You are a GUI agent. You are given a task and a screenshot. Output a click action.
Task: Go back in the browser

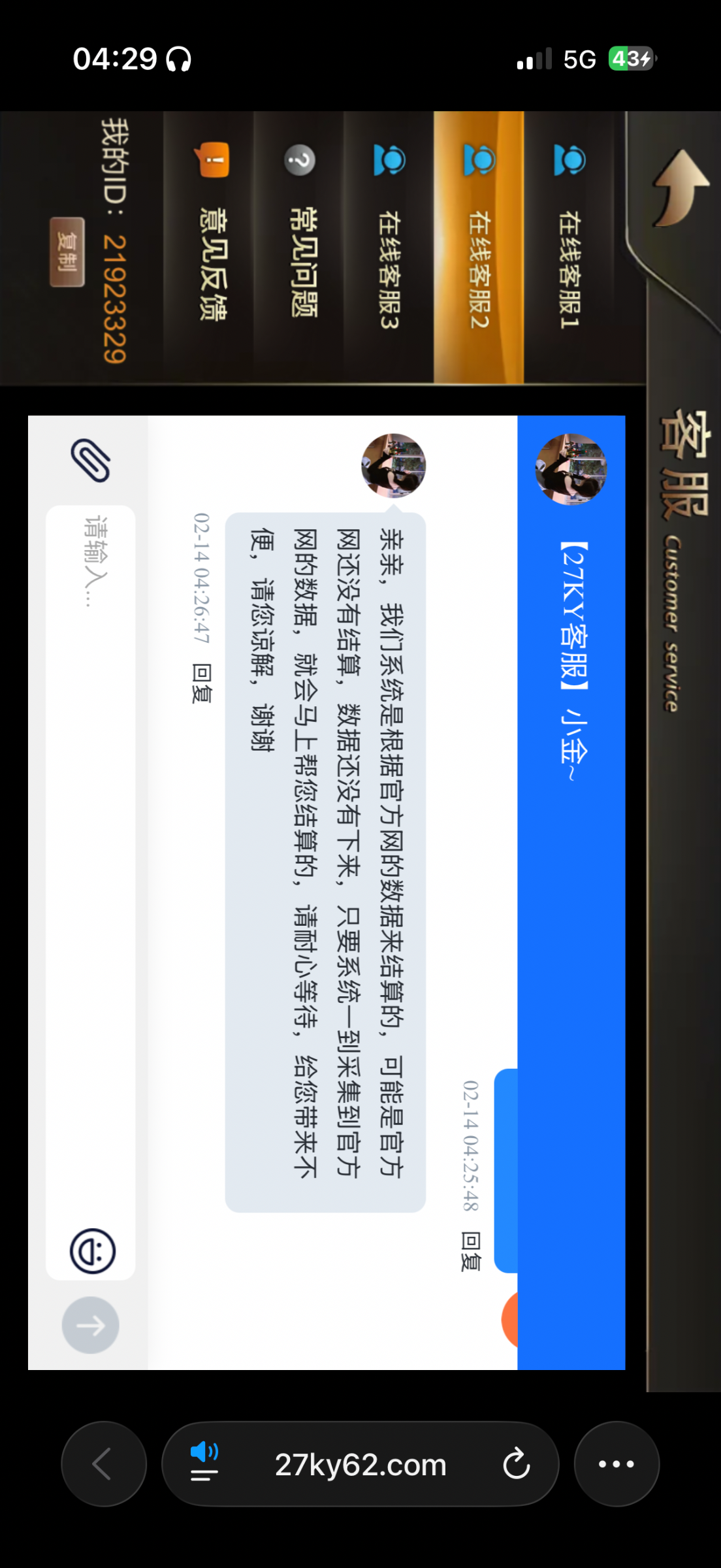tap(103, 1464)
